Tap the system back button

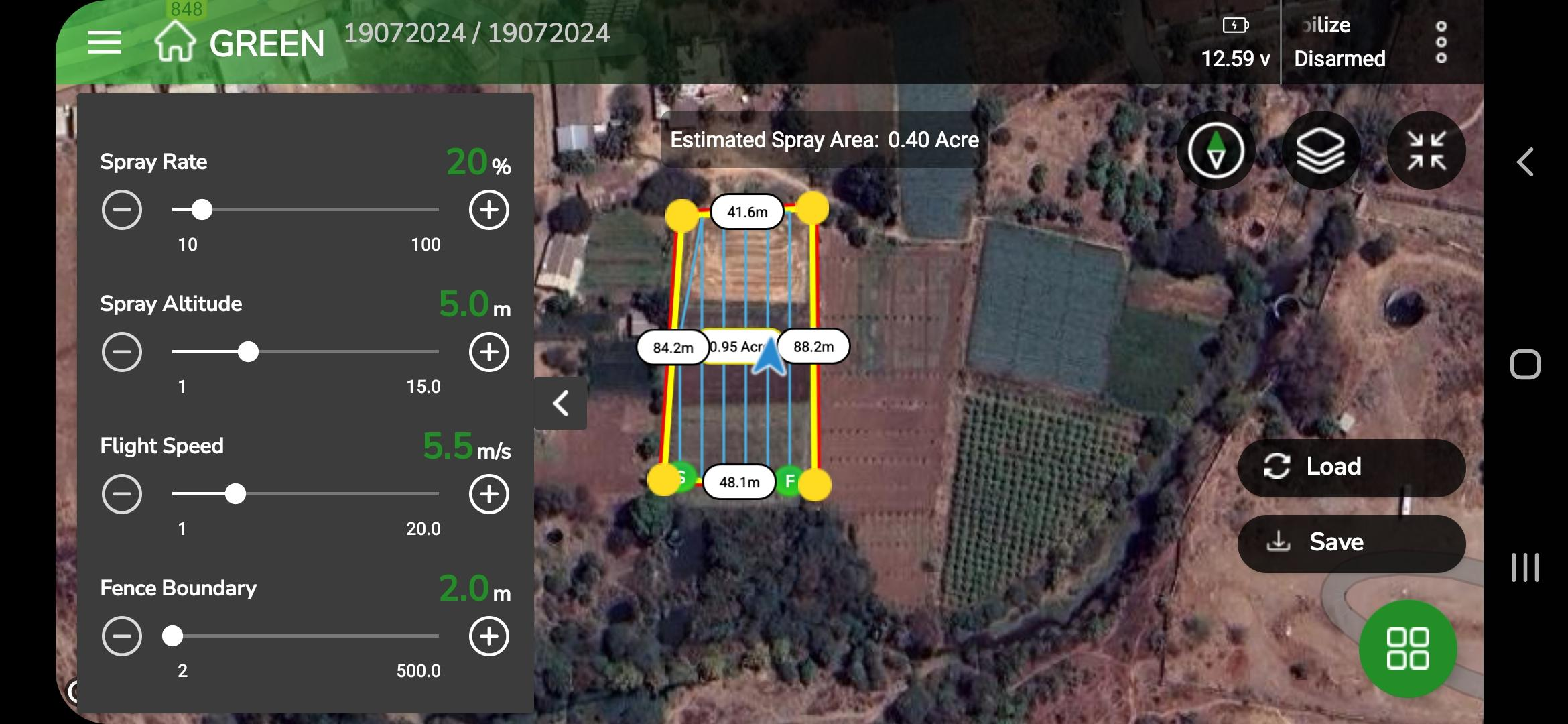[1526, 162]
